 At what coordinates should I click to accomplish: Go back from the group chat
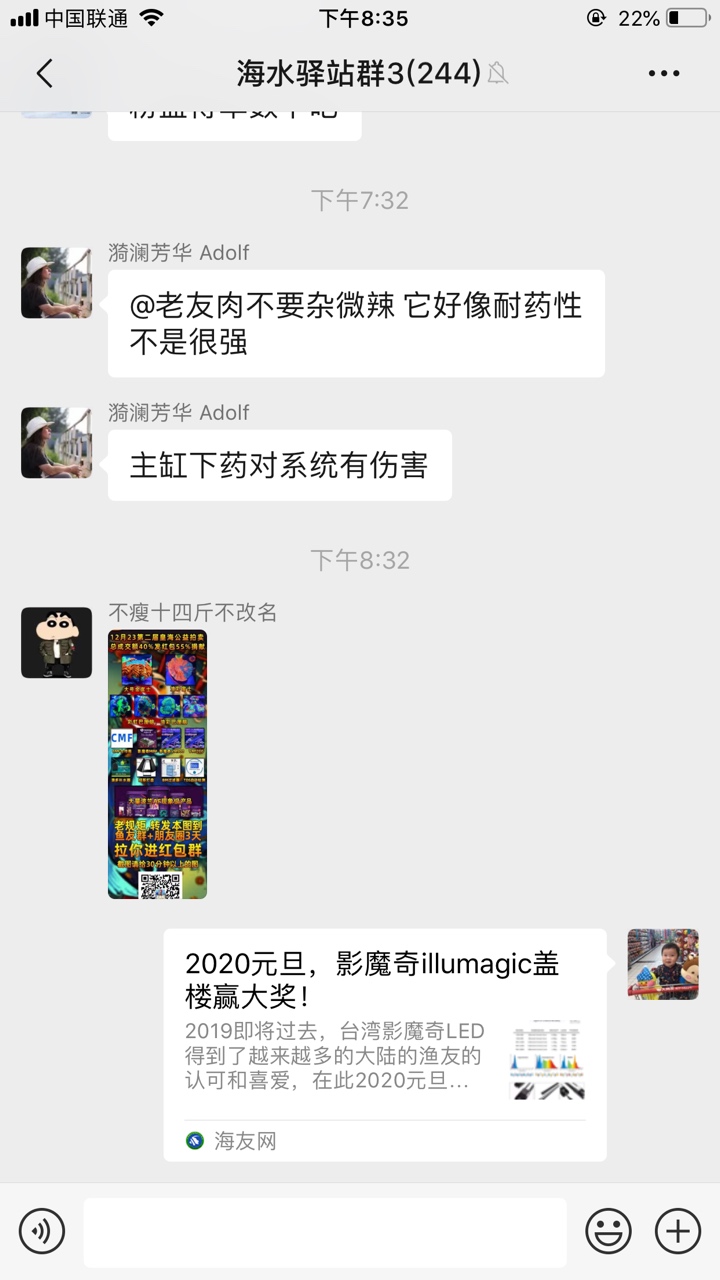44,73
